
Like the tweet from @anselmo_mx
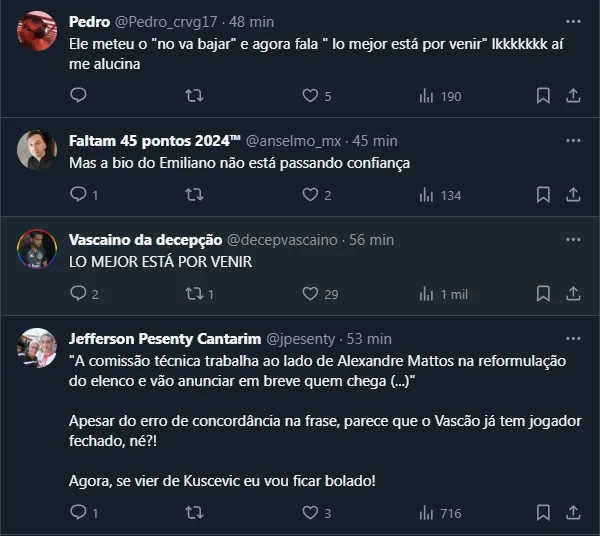click(310, 195)
